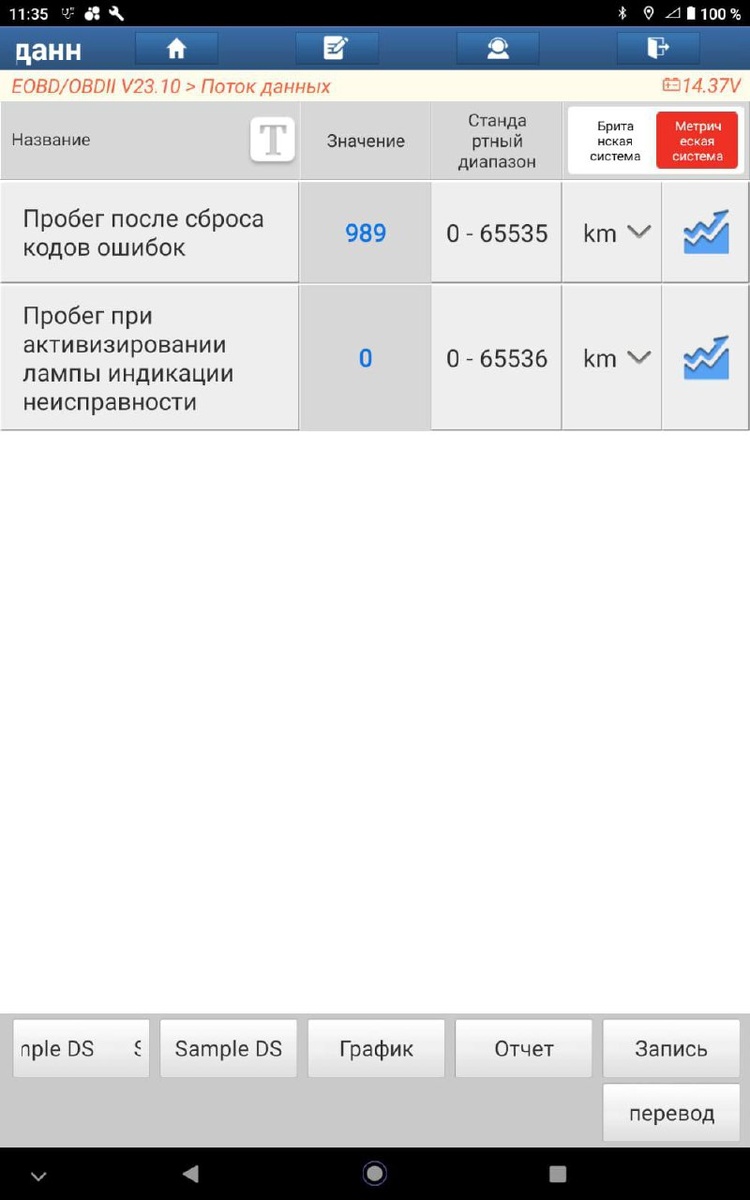Open graph icon for Пробег при активизировании
The width and height of the screenshot is (750, 1200).
(706, 358)
